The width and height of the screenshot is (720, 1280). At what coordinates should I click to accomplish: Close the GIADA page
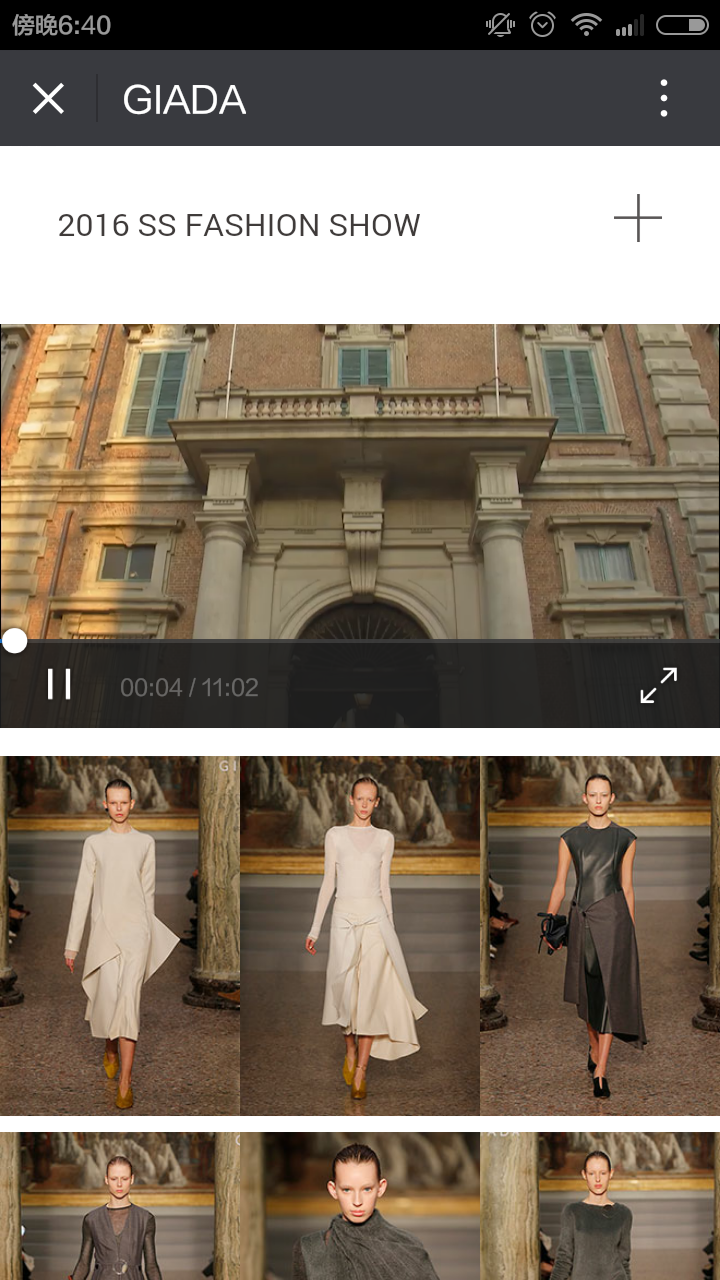click(x=48, y=99)
